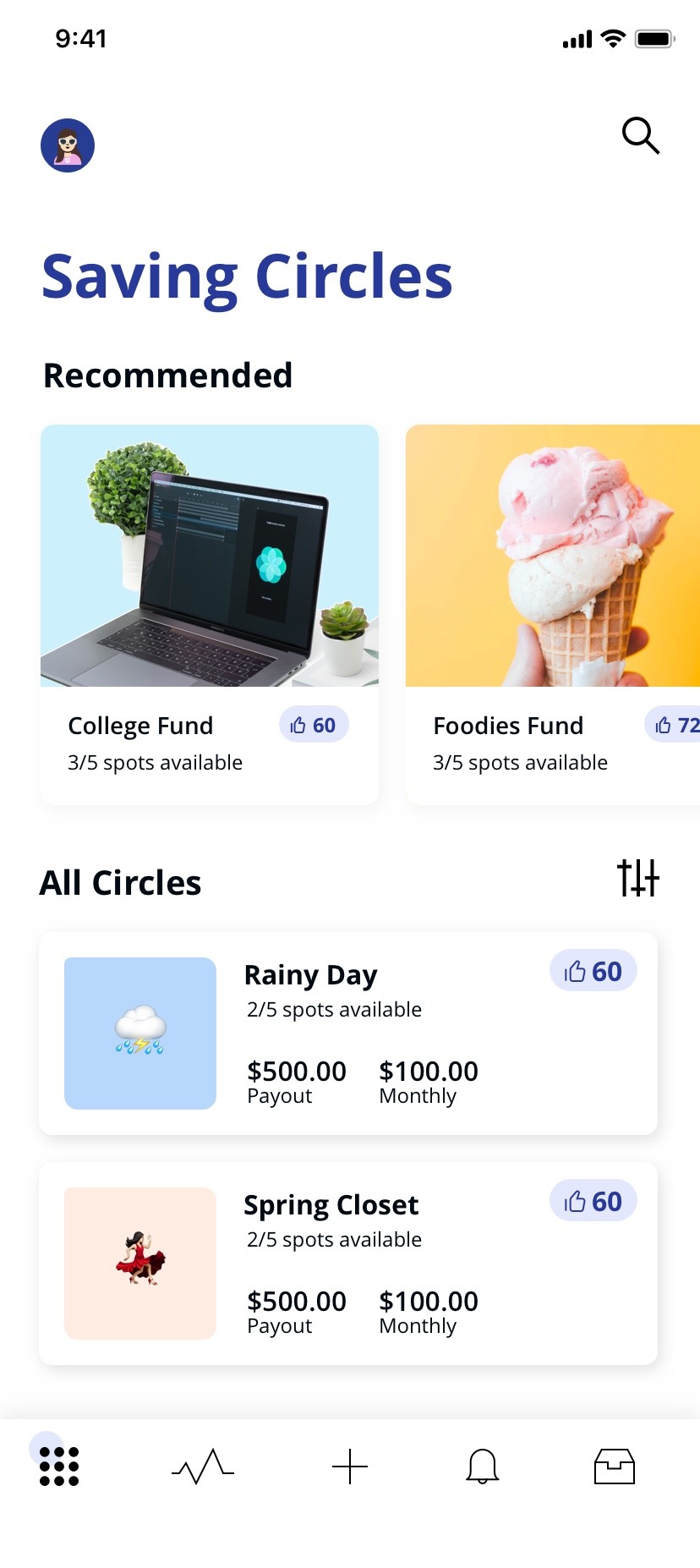
Task: Like the College Fund circle
Action: [314, 725]
